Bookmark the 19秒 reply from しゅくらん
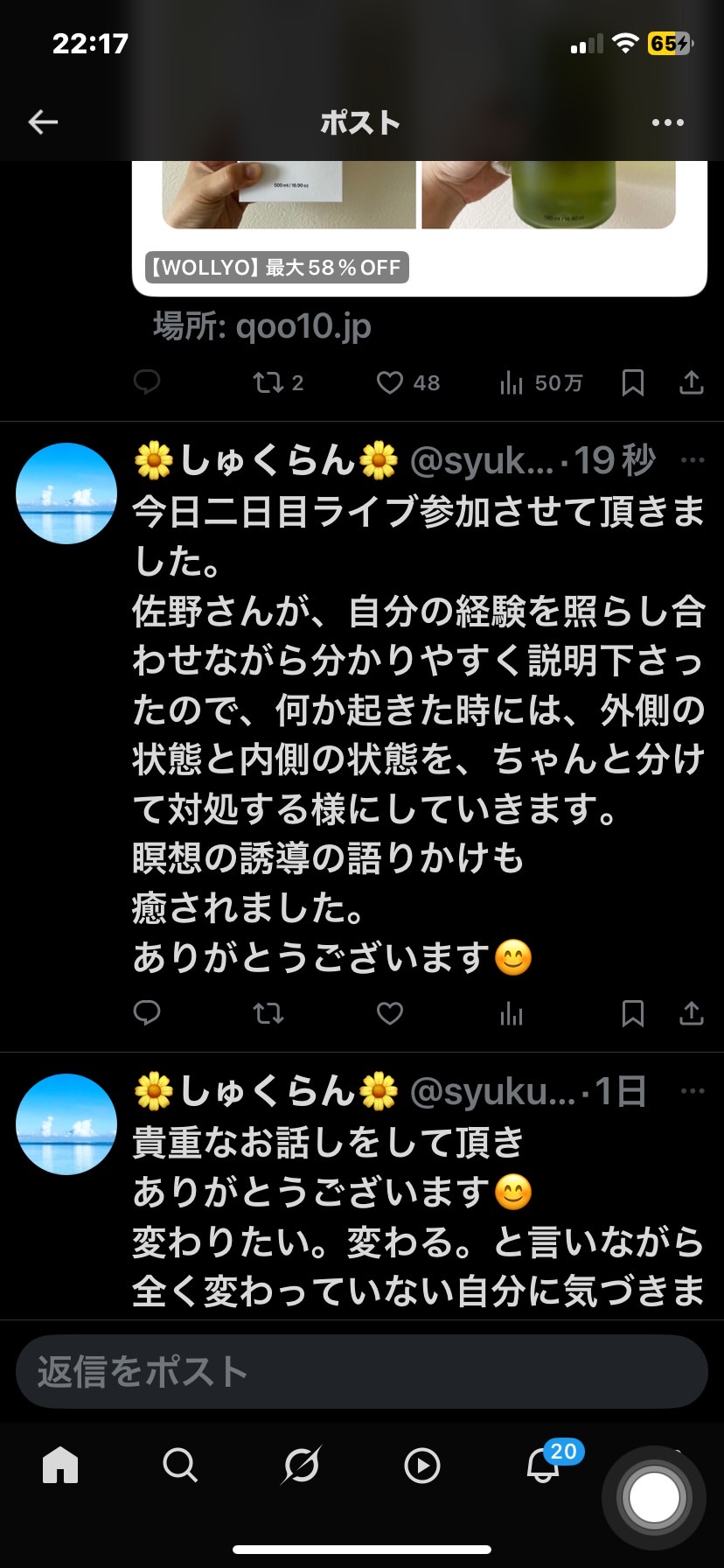724x1568 pixels. point(633,1013)
